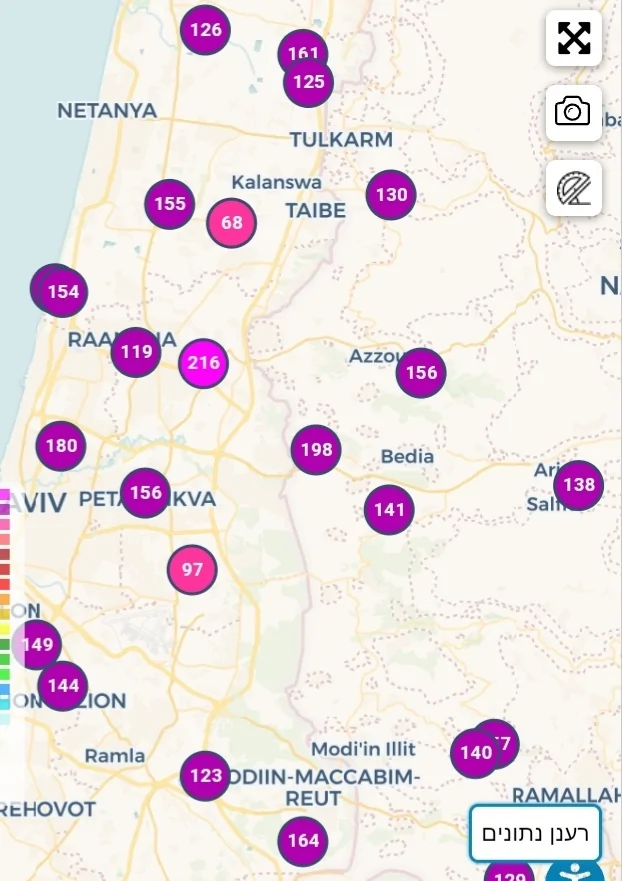Select the marker reading 123

(x=205, y=776)
